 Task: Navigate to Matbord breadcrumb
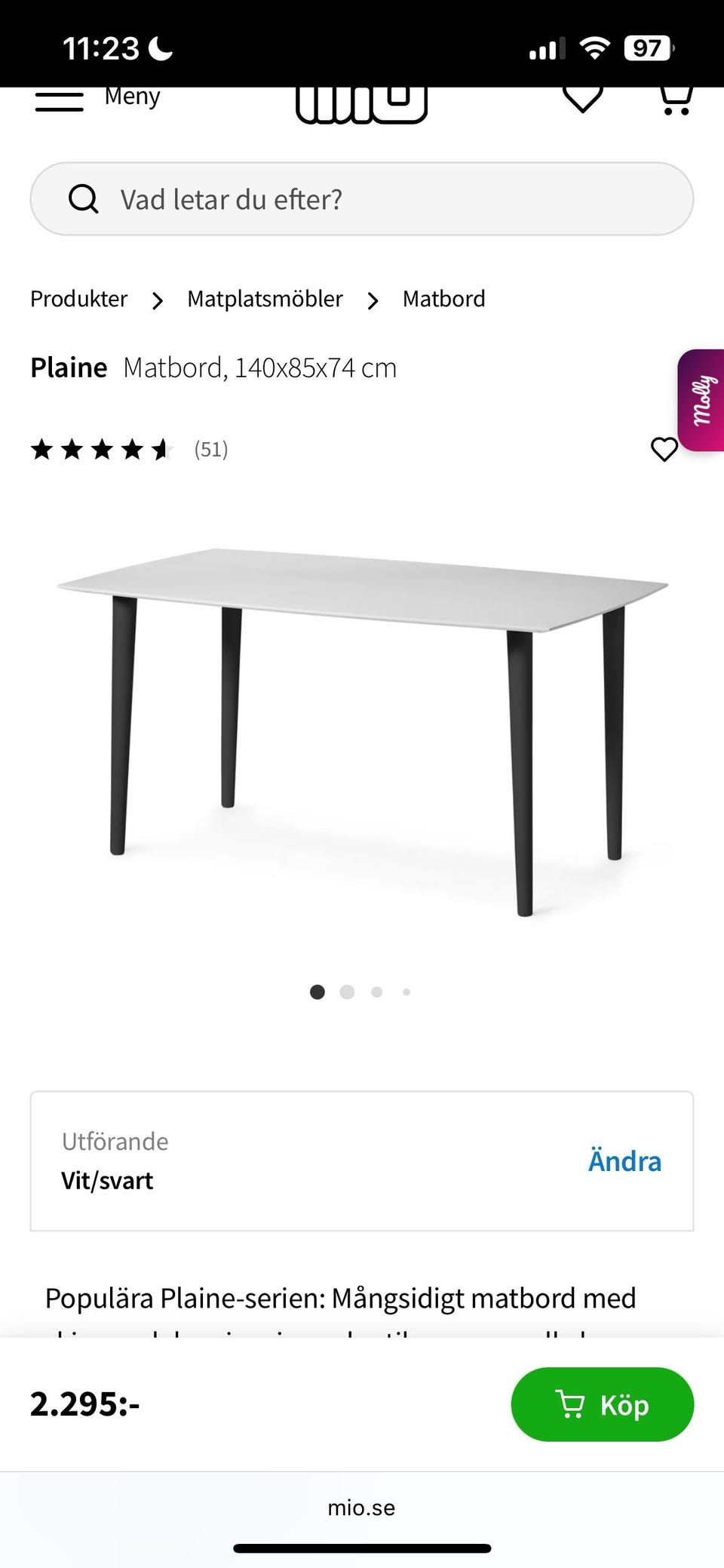tap(443, 299)
